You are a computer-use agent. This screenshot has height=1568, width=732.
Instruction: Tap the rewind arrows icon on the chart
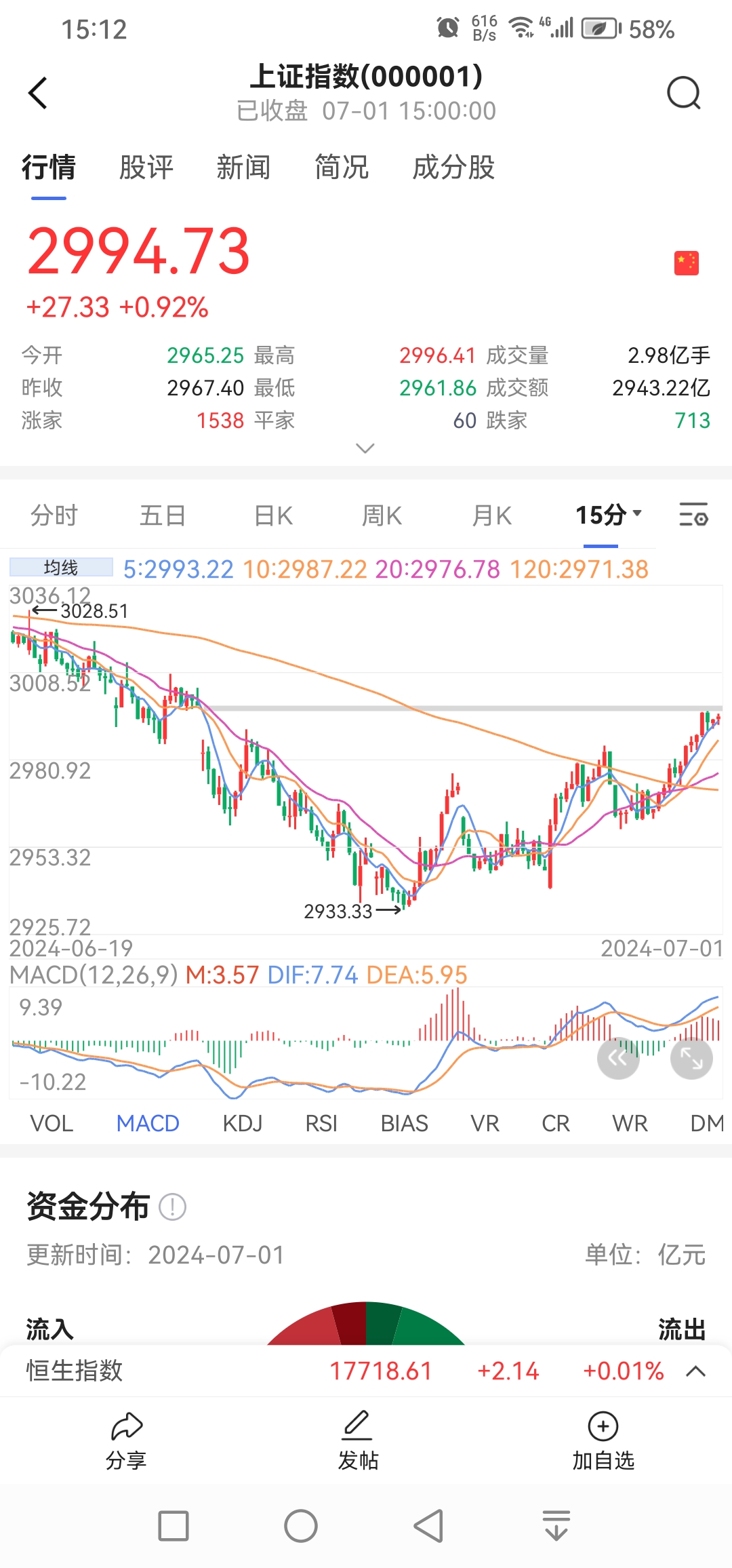pos(617,1058)
